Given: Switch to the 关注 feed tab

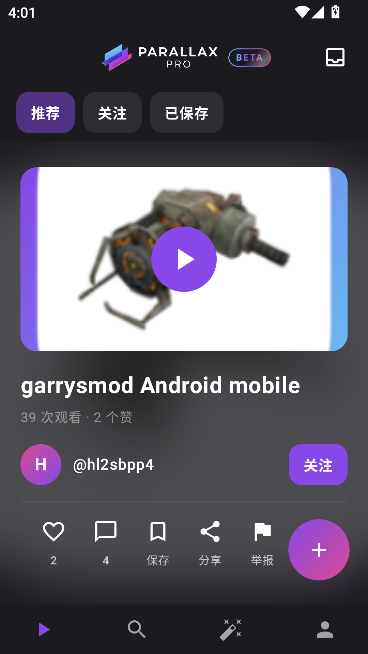Looking at the screenshot, I should [112, 113].
